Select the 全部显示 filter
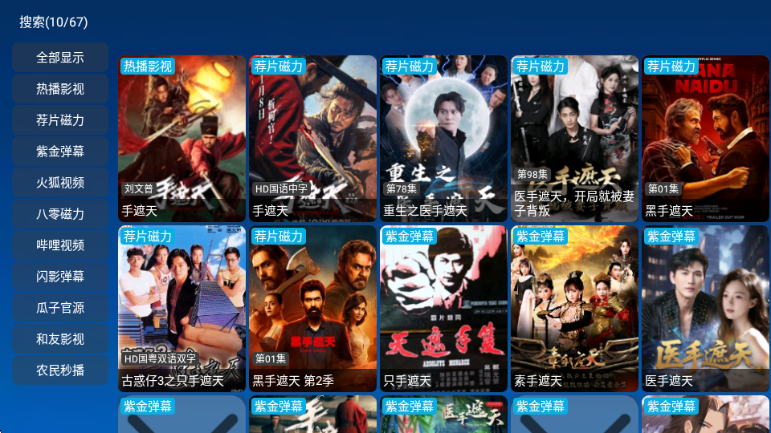 pos(60,57)
